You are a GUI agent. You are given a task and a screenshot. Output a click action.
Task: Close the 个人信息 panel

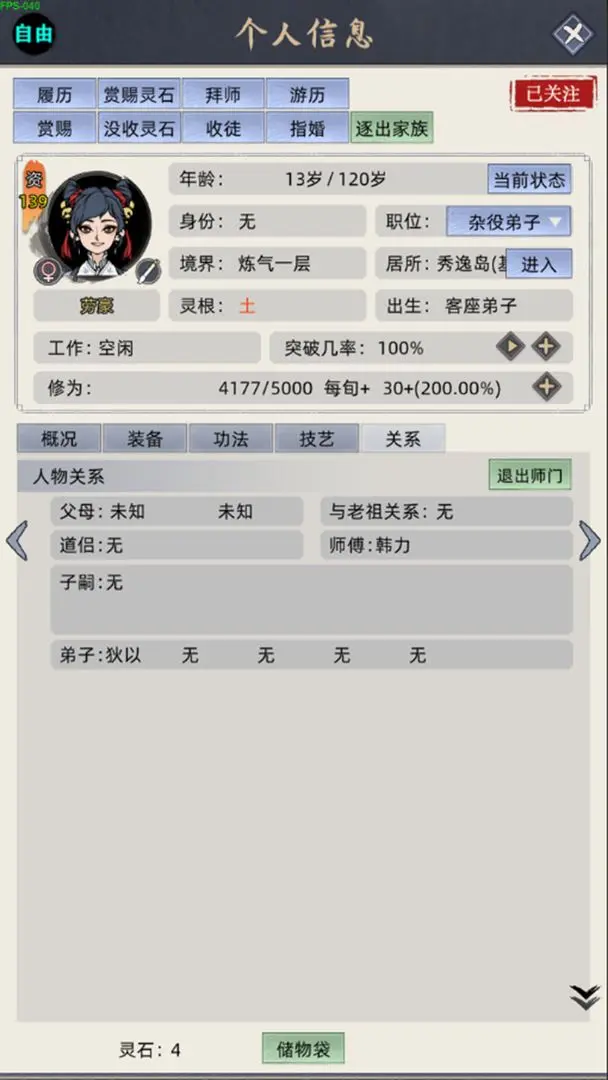pos(572,34)
